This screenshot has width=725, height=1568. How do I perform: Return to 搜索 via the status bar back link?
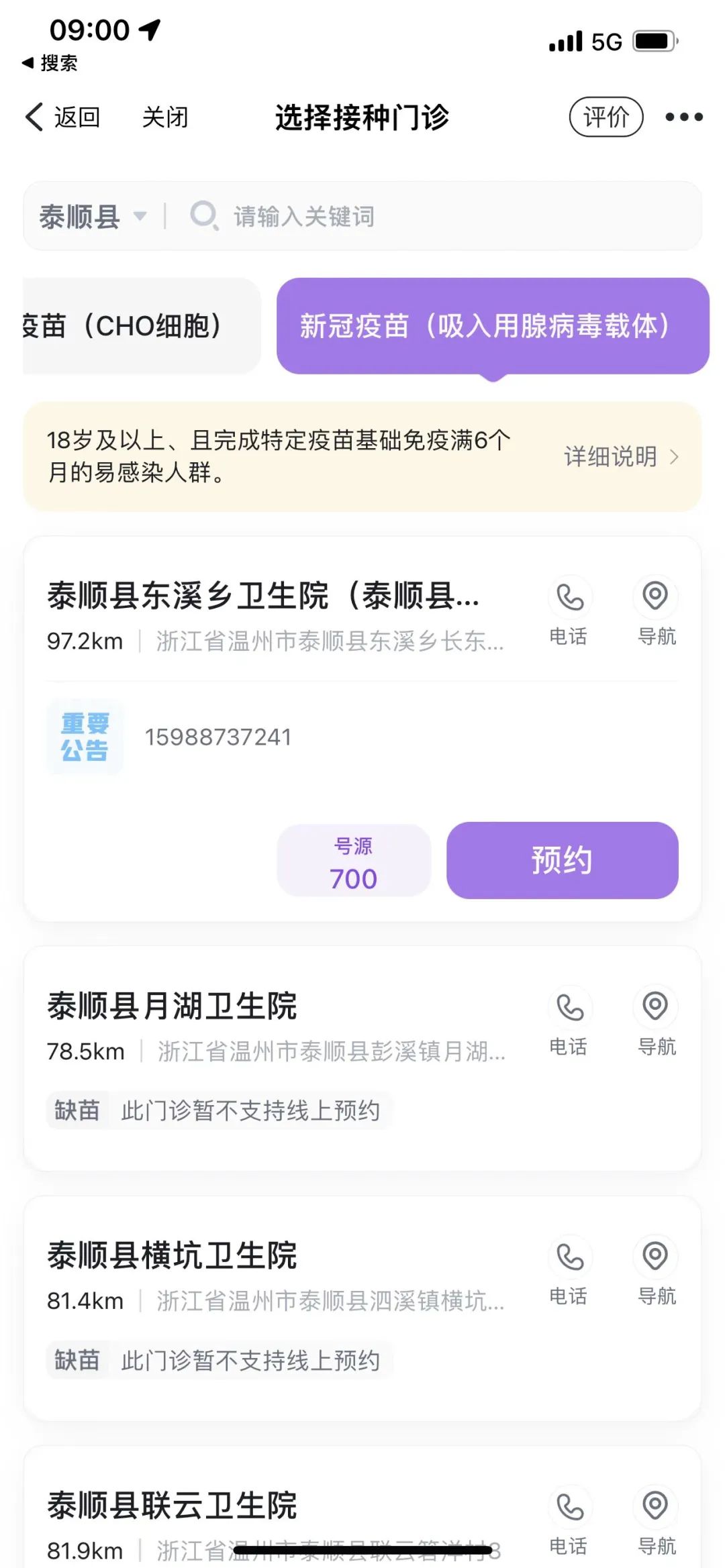(x=50, y=63)
